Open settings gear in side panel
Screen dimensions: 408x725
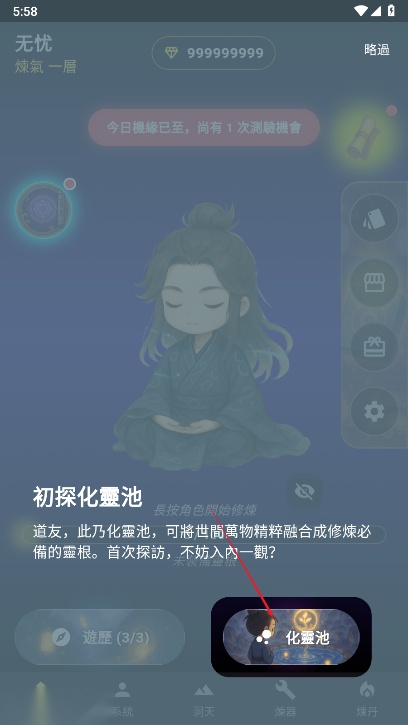[374, 411]
